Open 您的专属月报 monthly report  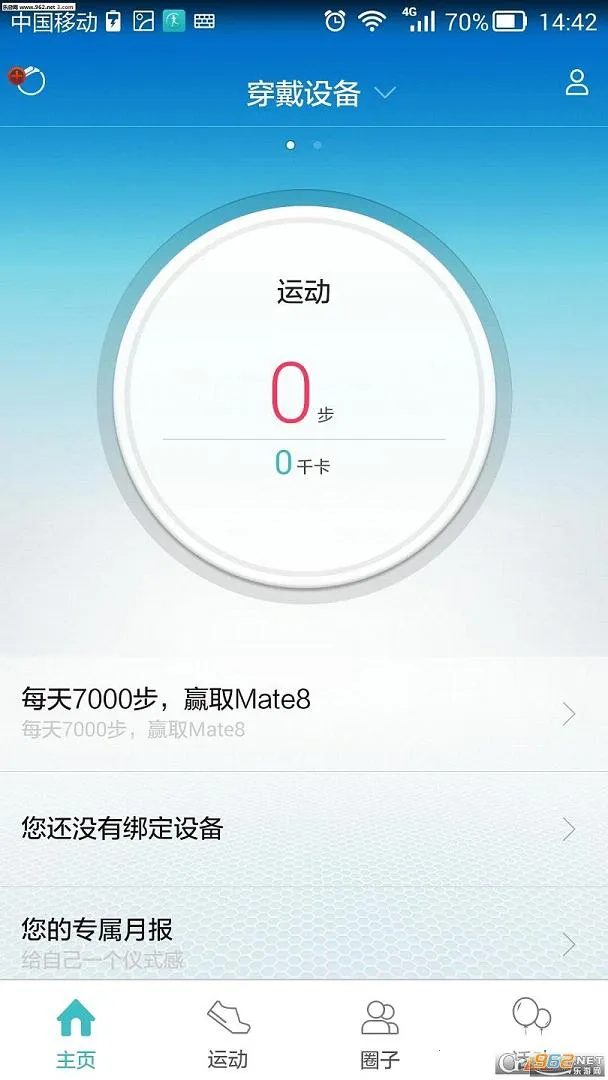[x=300, y=940]
